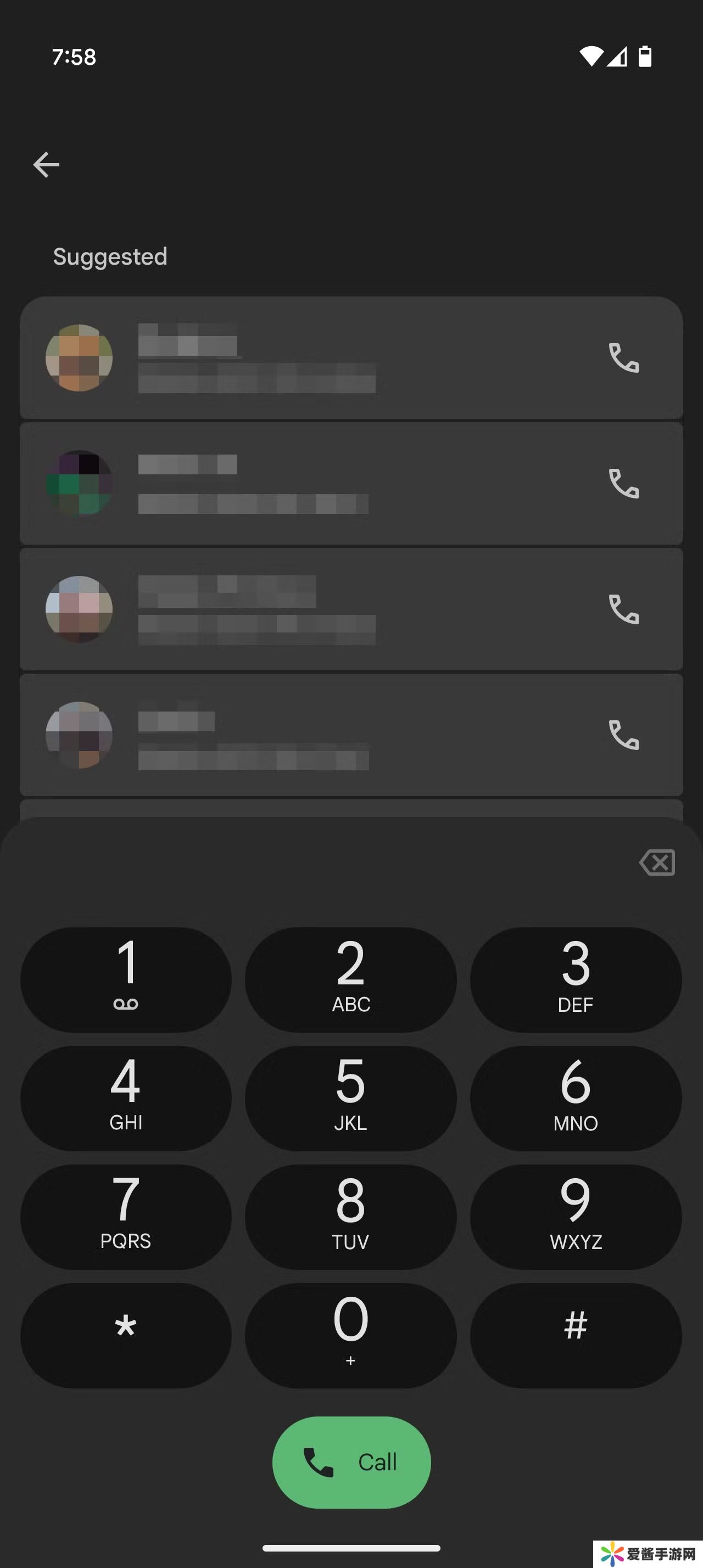This screenshot has height=1568, width=703.
Task: Enter digit 2 ABC
Action: [350, 979]
